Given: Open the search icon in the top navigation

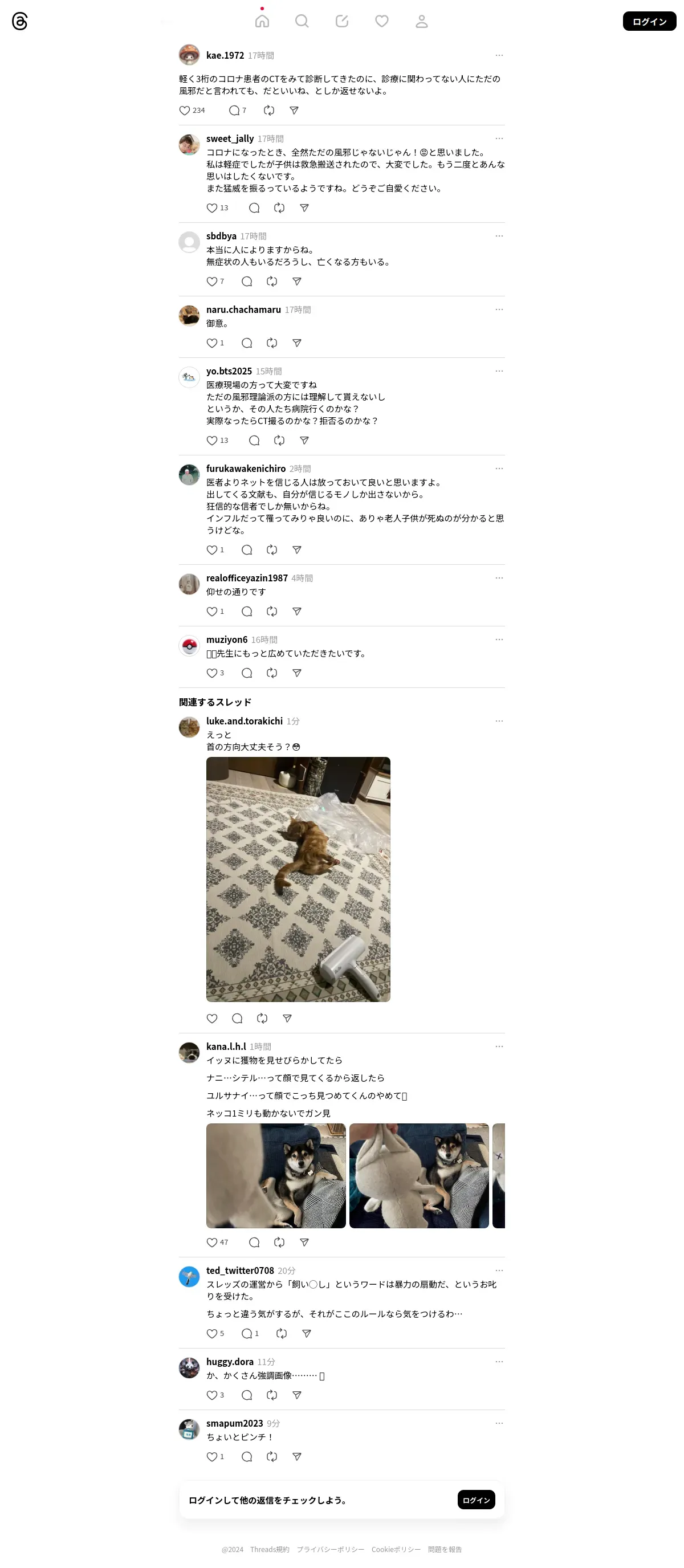Looking at the screenshot, I should pyautogui.click(x=302, y=21).
